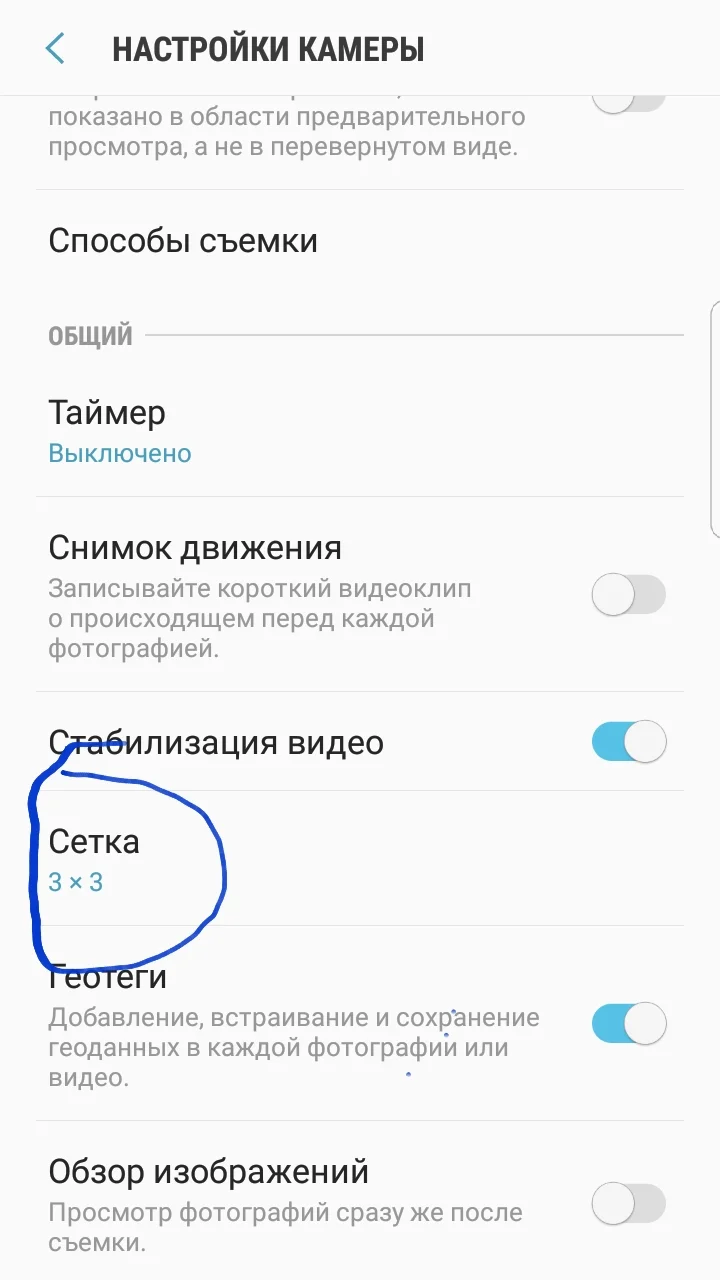This screenshot has height=1280, width=720.
Task: Open the Способы съемки shooting methods item
Action: pyautogui.click(x=183, y=240)
